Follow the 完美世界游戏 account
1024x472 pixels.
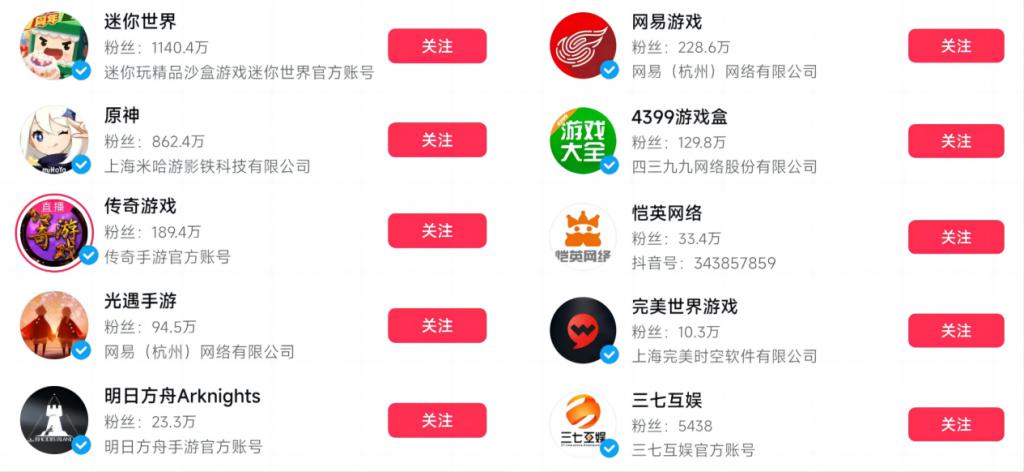point(956,331)
